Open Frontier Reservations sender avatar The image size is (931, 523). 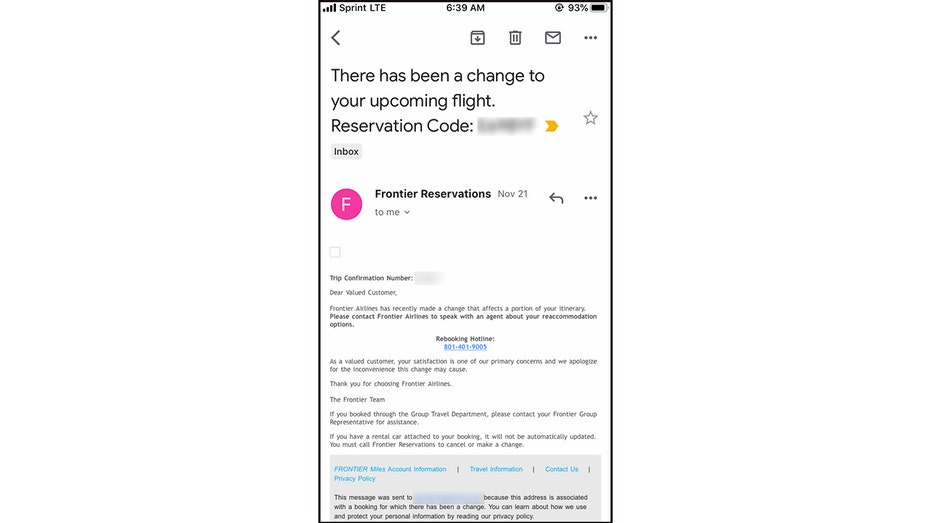(x=347, y=204)
